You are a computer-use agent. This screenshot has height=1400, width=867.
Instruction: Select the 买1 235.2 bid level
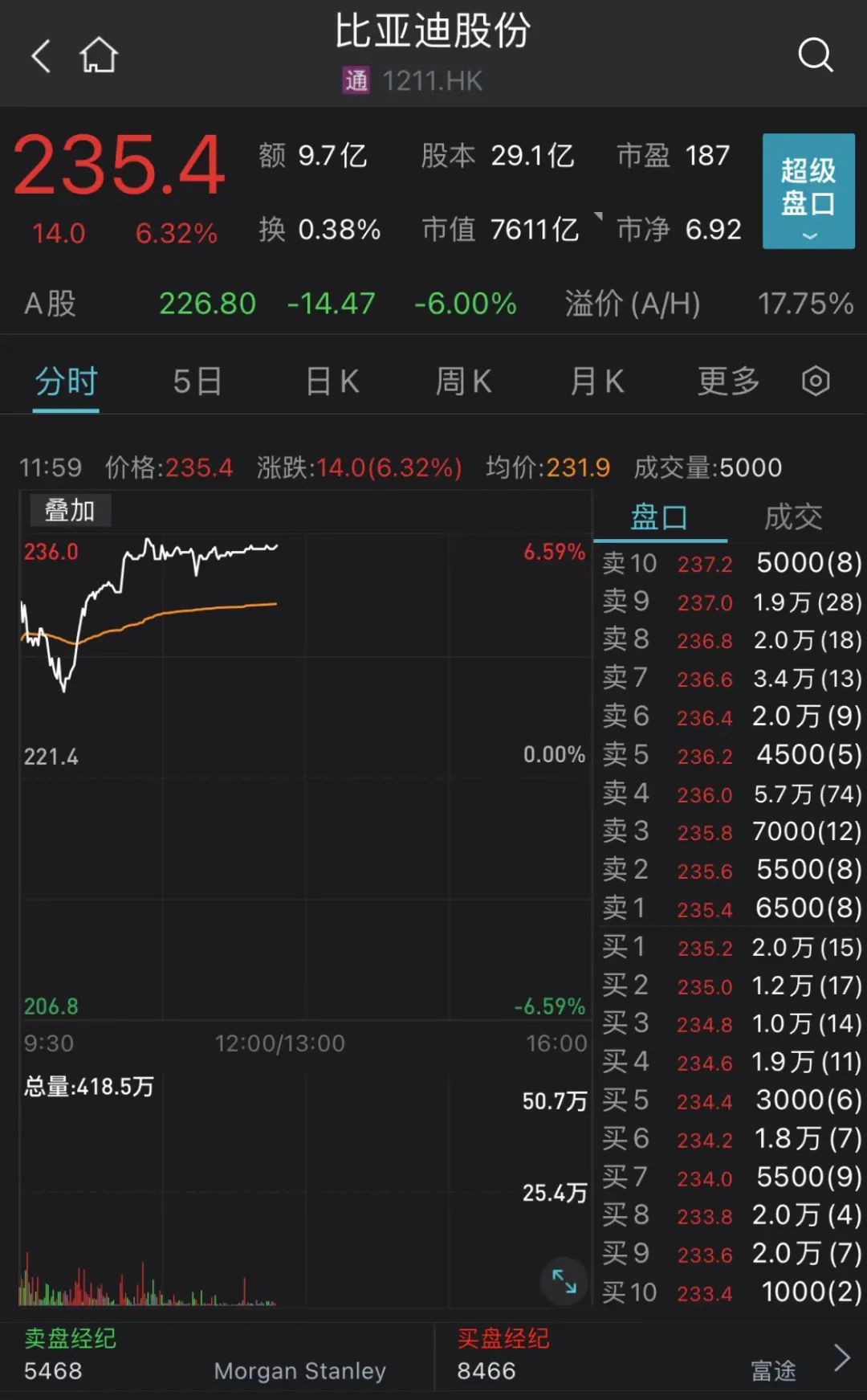(722, 947)
